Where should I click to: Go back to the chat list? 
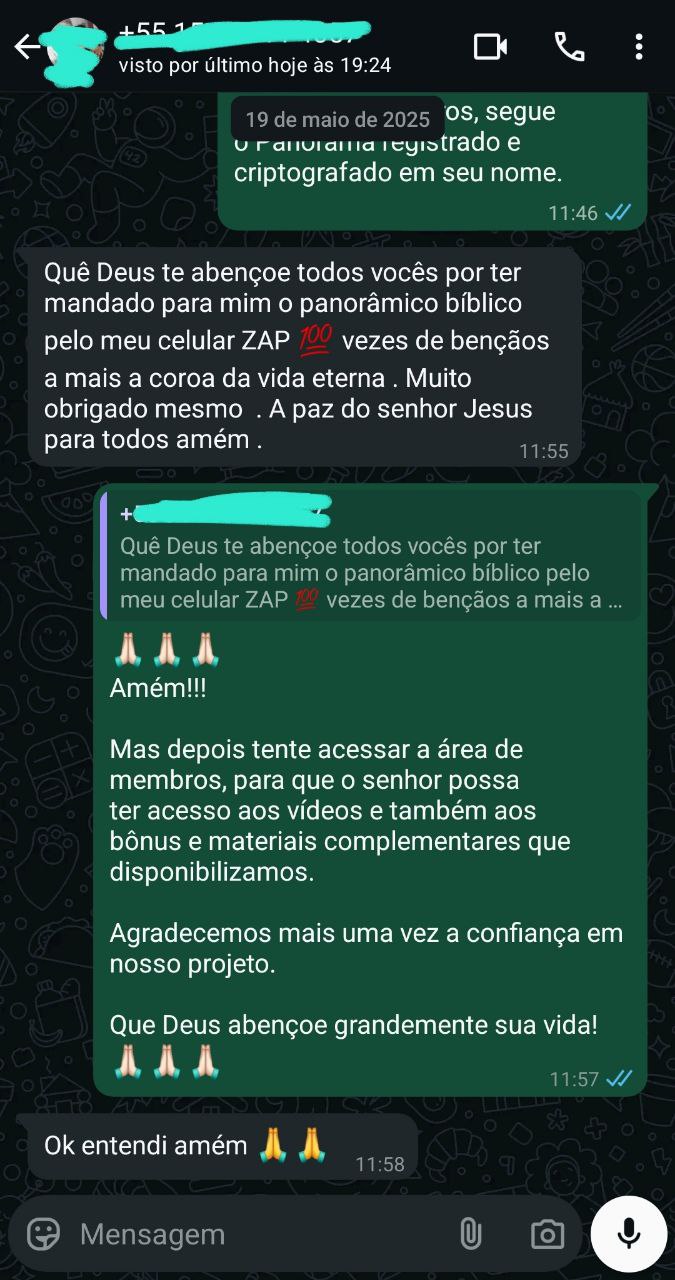(x=27, y=47)
